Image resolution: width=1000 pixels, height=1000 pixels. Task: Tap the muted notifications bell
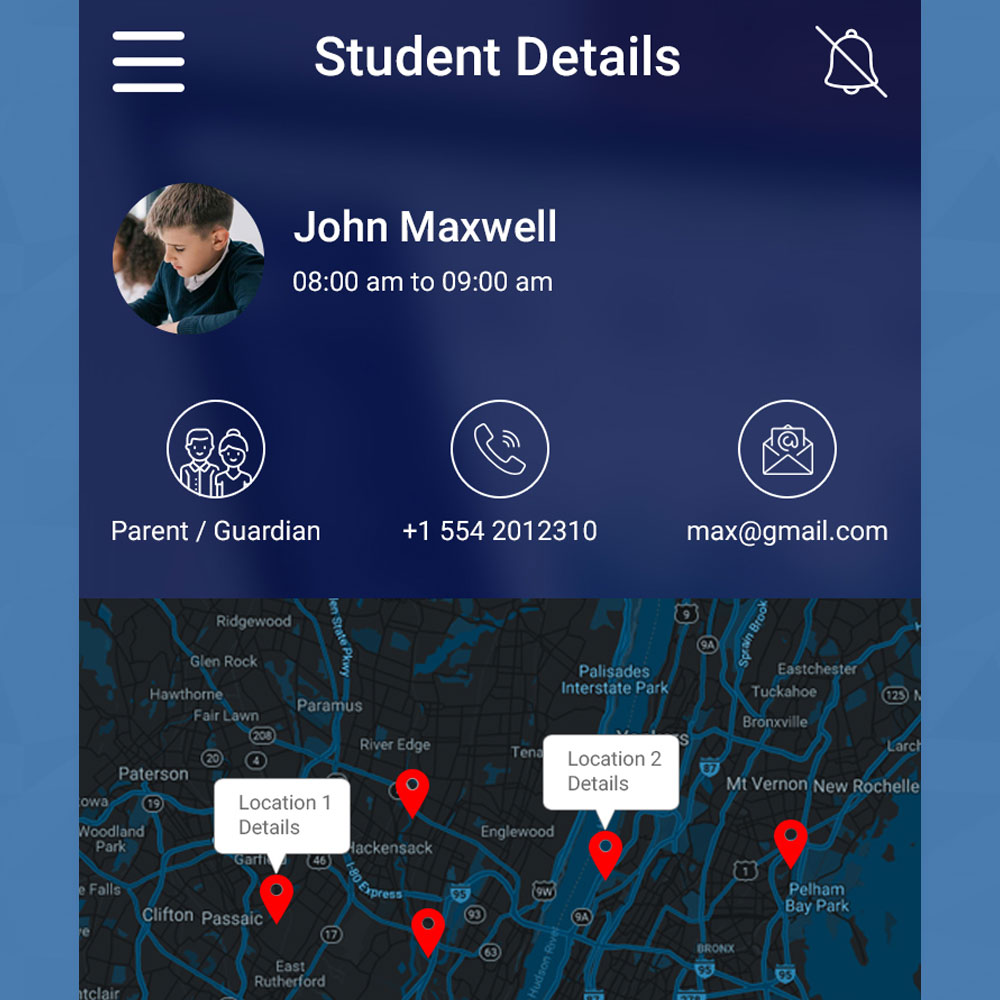pos(851,62)
